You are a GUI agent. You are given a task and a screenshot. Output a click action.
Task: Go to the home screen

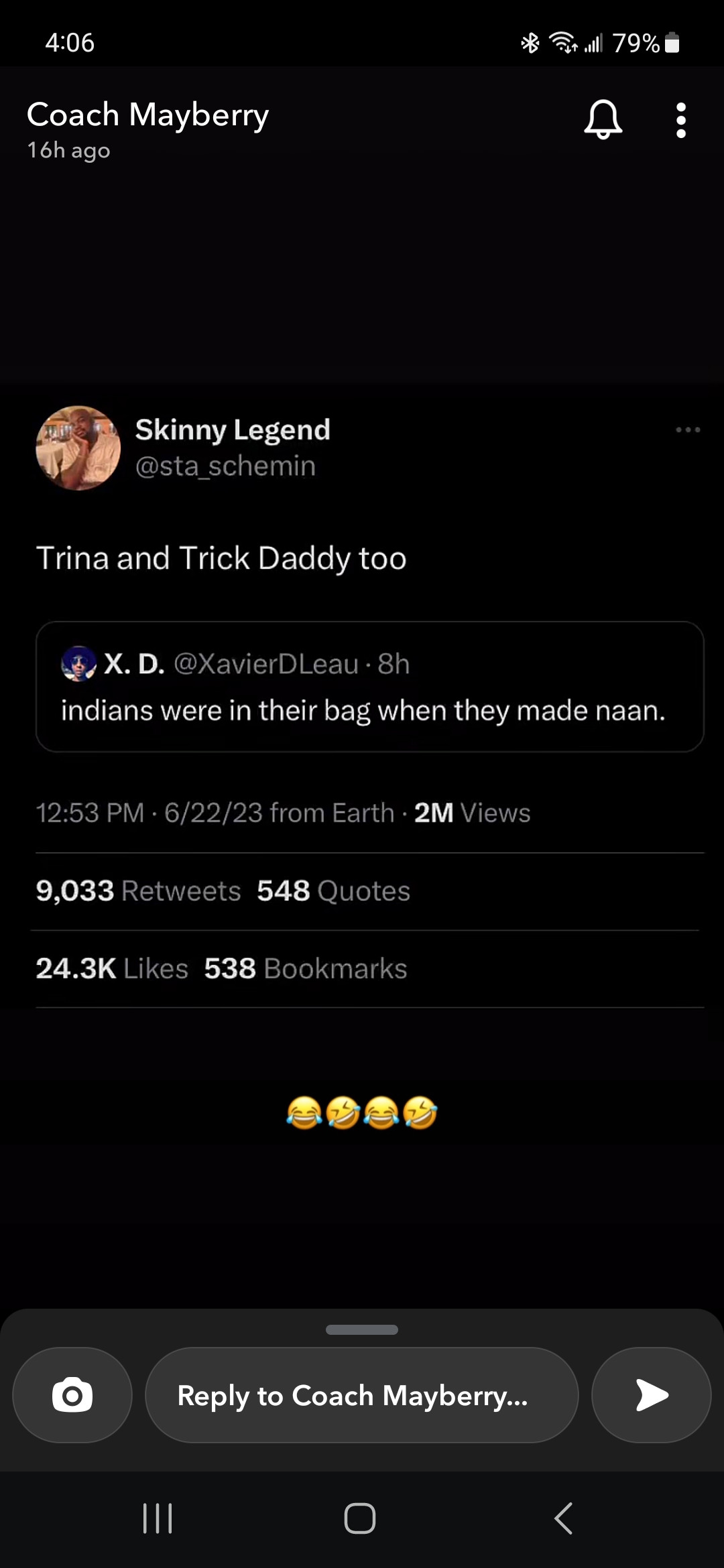[360, 1518]
